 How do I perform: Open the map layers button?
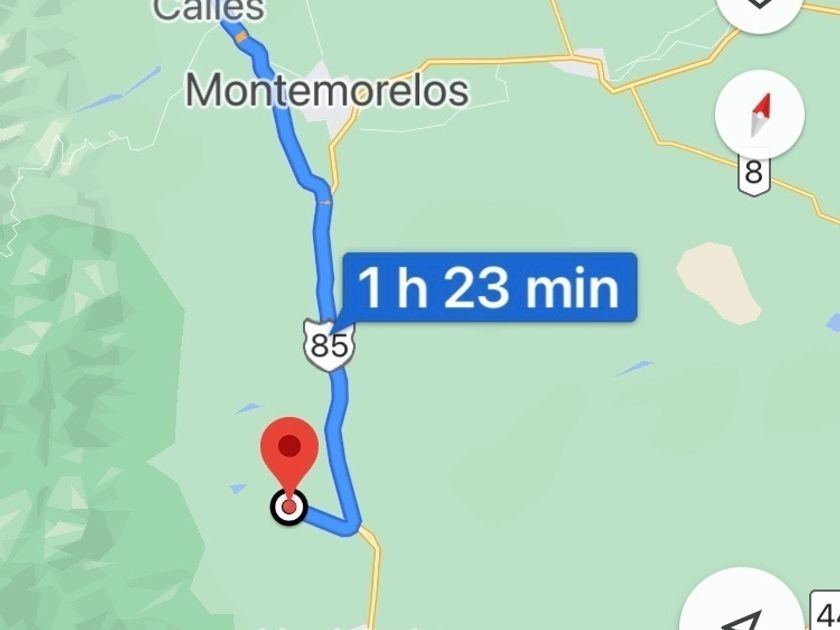pos(761,8)
